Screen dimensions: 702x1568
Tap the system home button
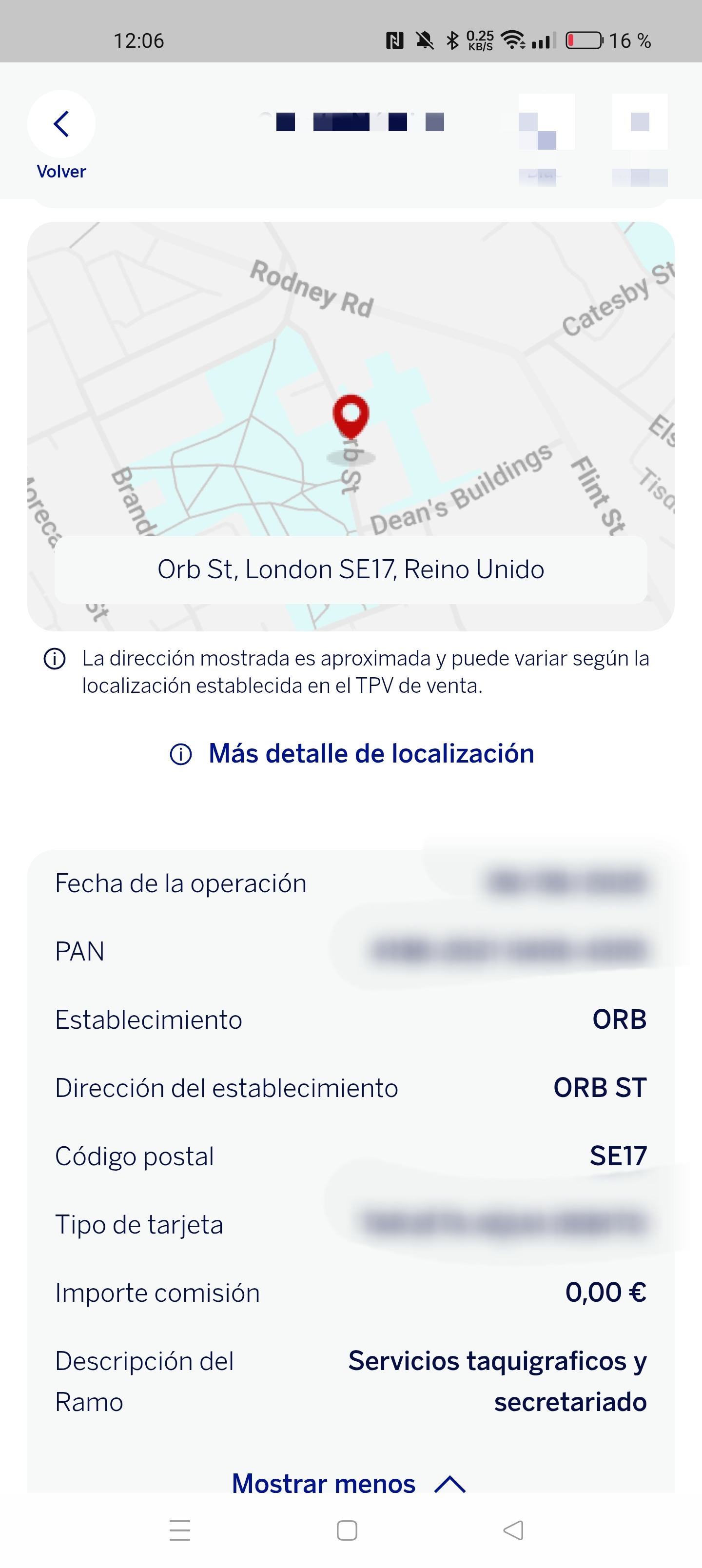tap(347, 1529)
